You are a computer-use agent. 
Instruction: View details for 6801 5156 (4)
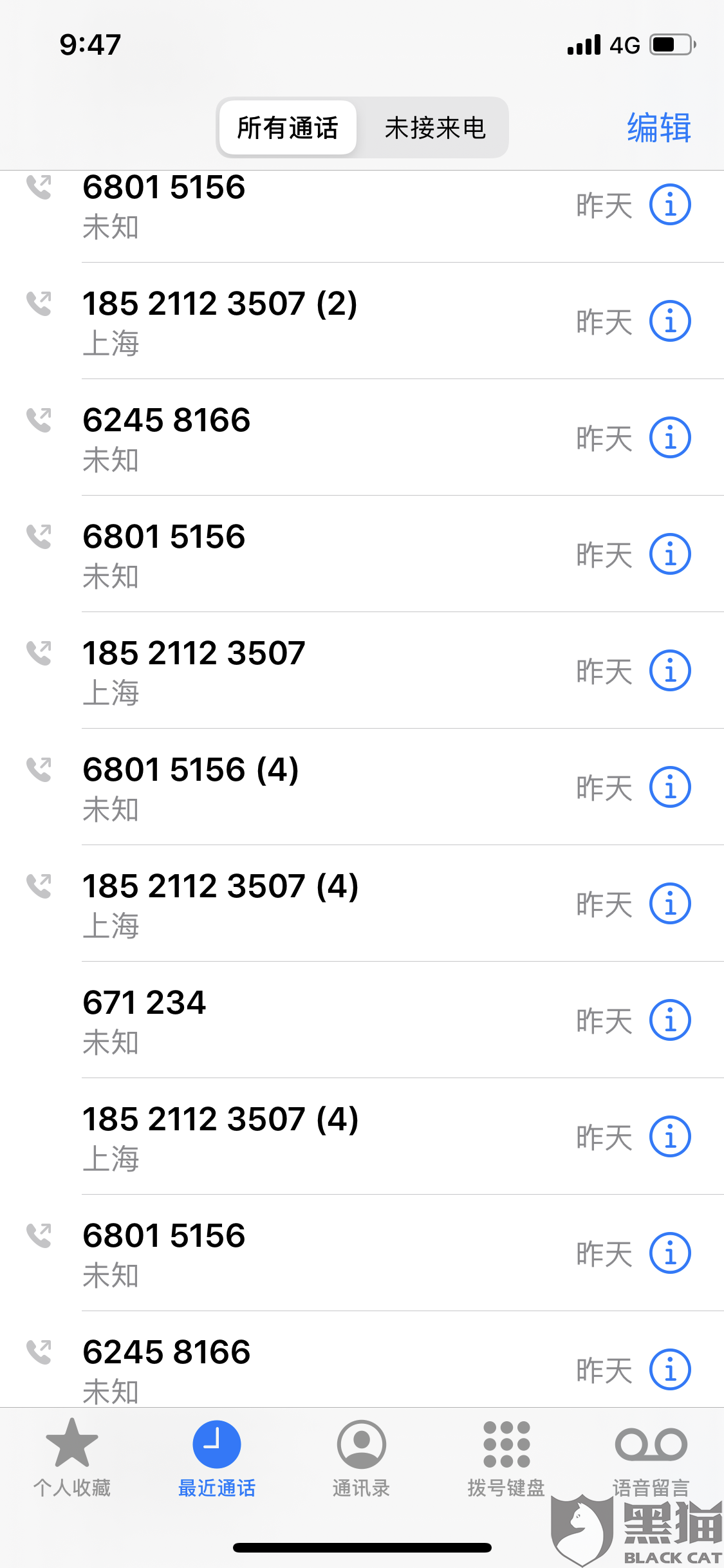(670, 787)
